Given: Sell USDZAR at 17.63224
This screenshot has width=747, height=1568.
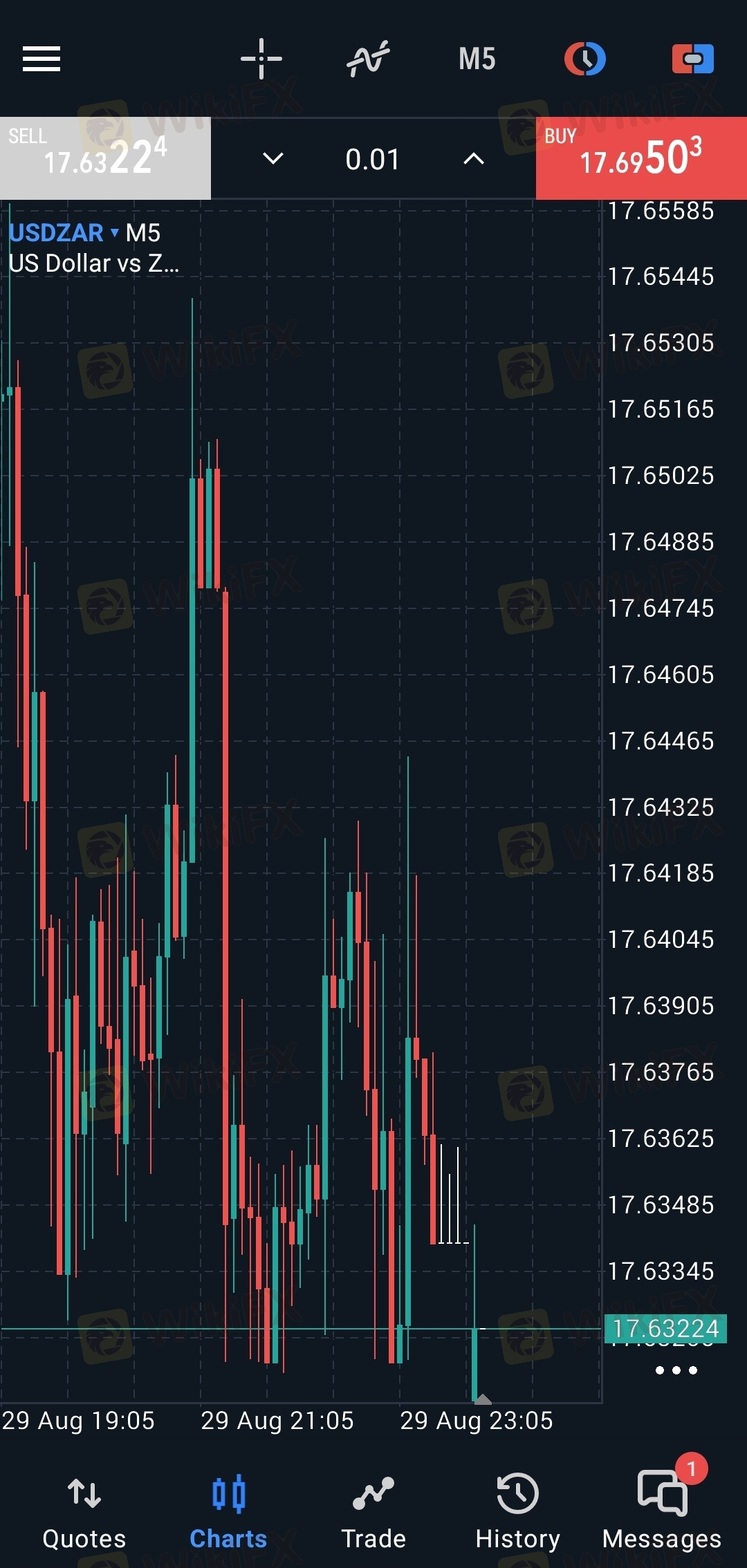Looking at the screenshot, I should click(105, 158).
